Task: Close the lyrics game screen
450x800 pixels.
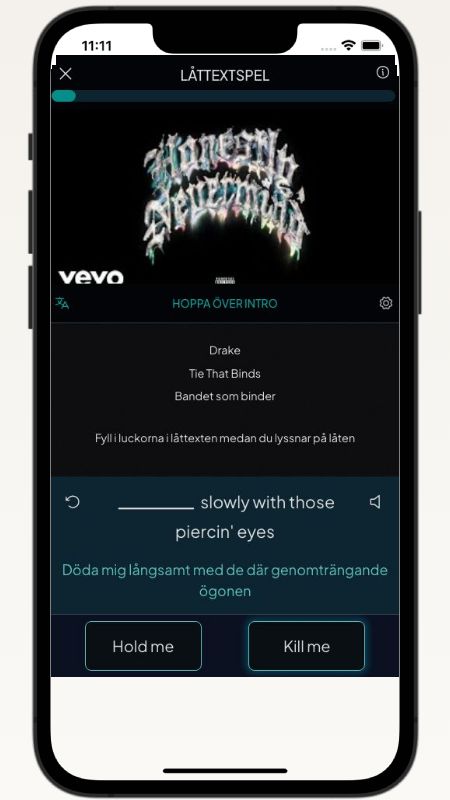Action: pyautogui.click(x=65, y=74)
